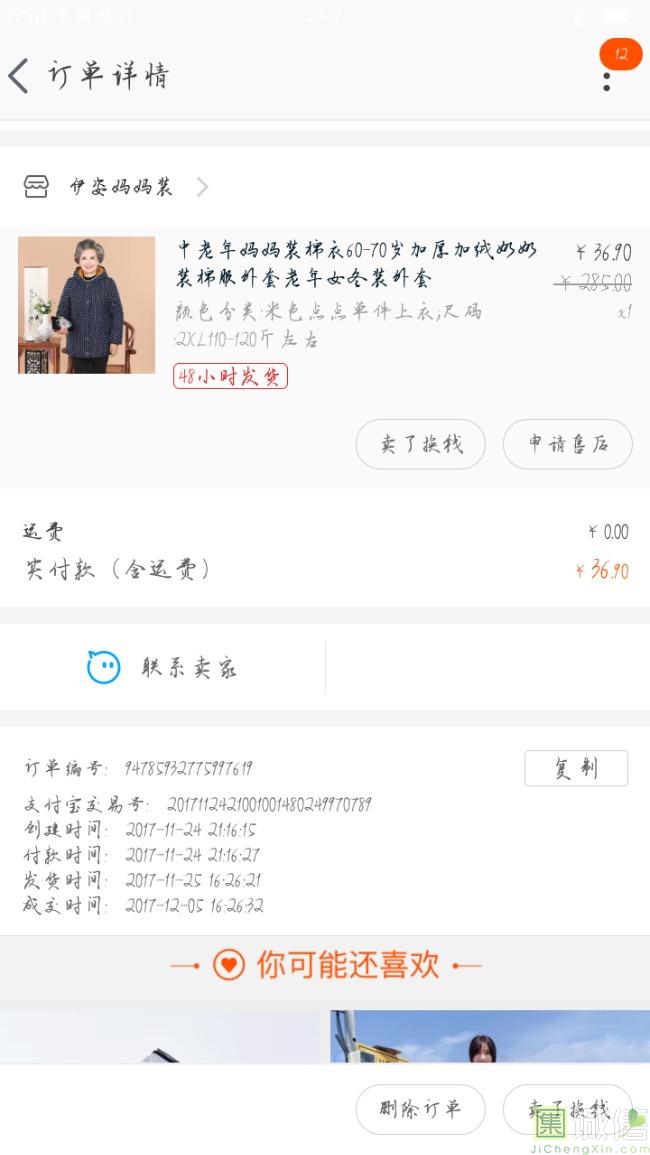Copy the order number with 复制
Image resolution: width=650 pixels, height=1155 pixels.
tap(576, 768)
